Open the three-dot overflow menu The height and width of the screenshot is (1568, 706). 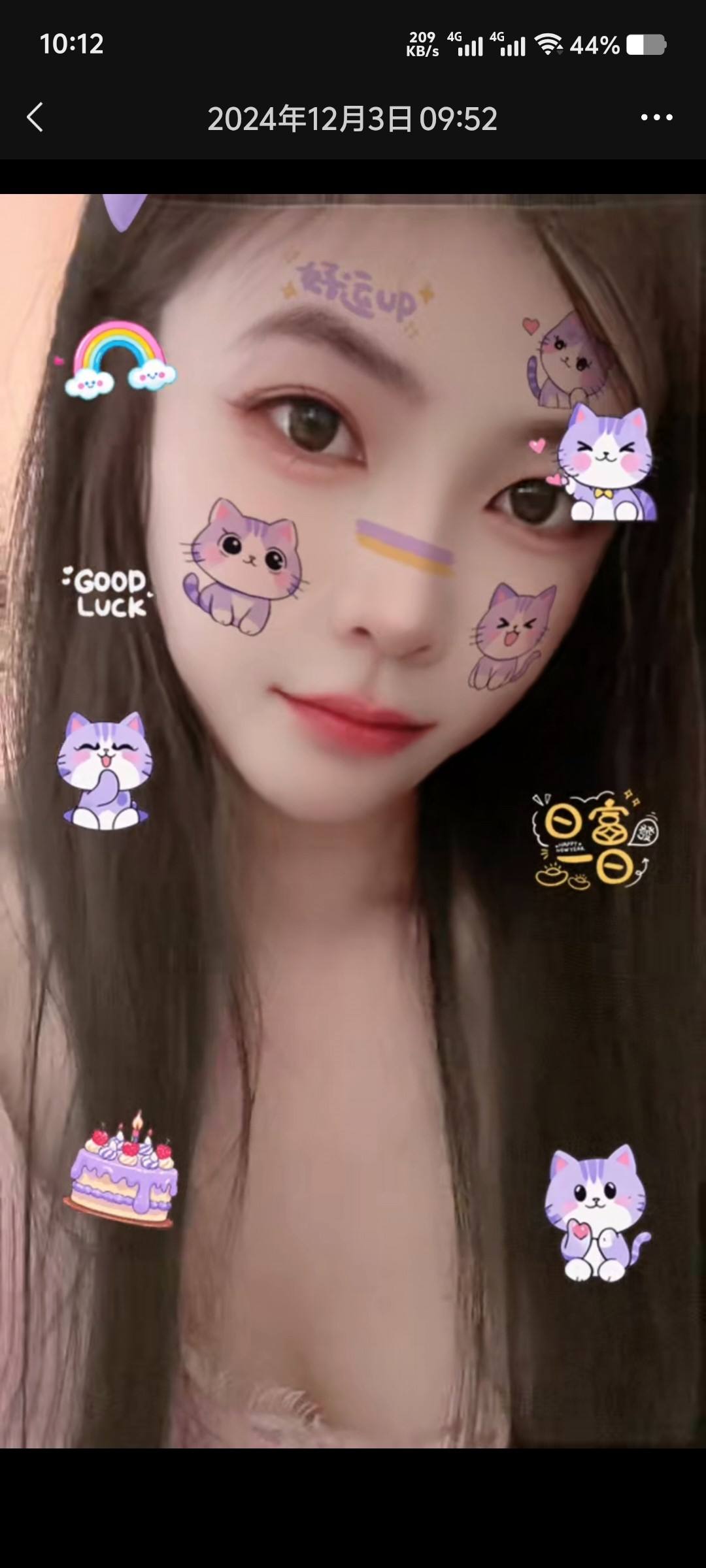(656, 118)
